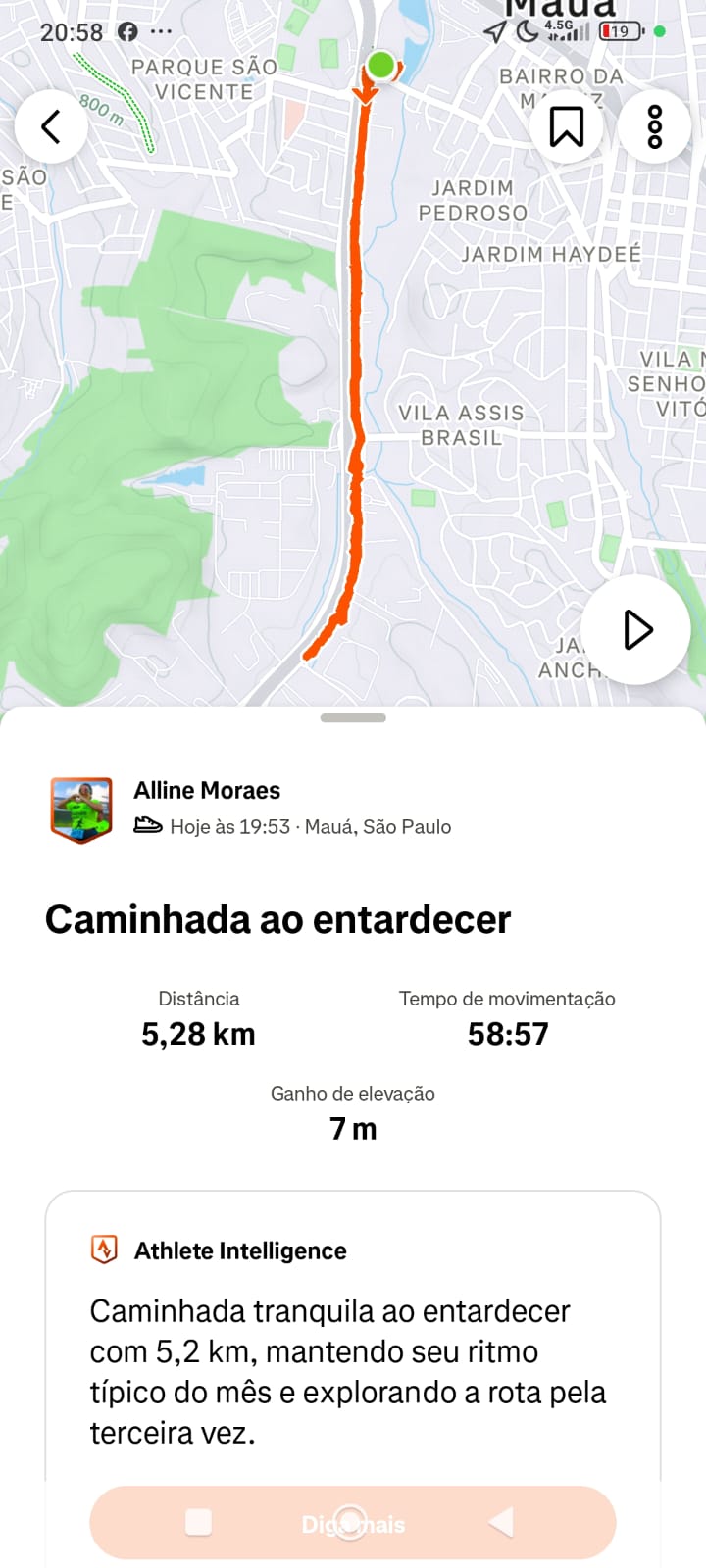Go back from the activity map
Viewport: 706px width, 1568px height.
point(51,126)
